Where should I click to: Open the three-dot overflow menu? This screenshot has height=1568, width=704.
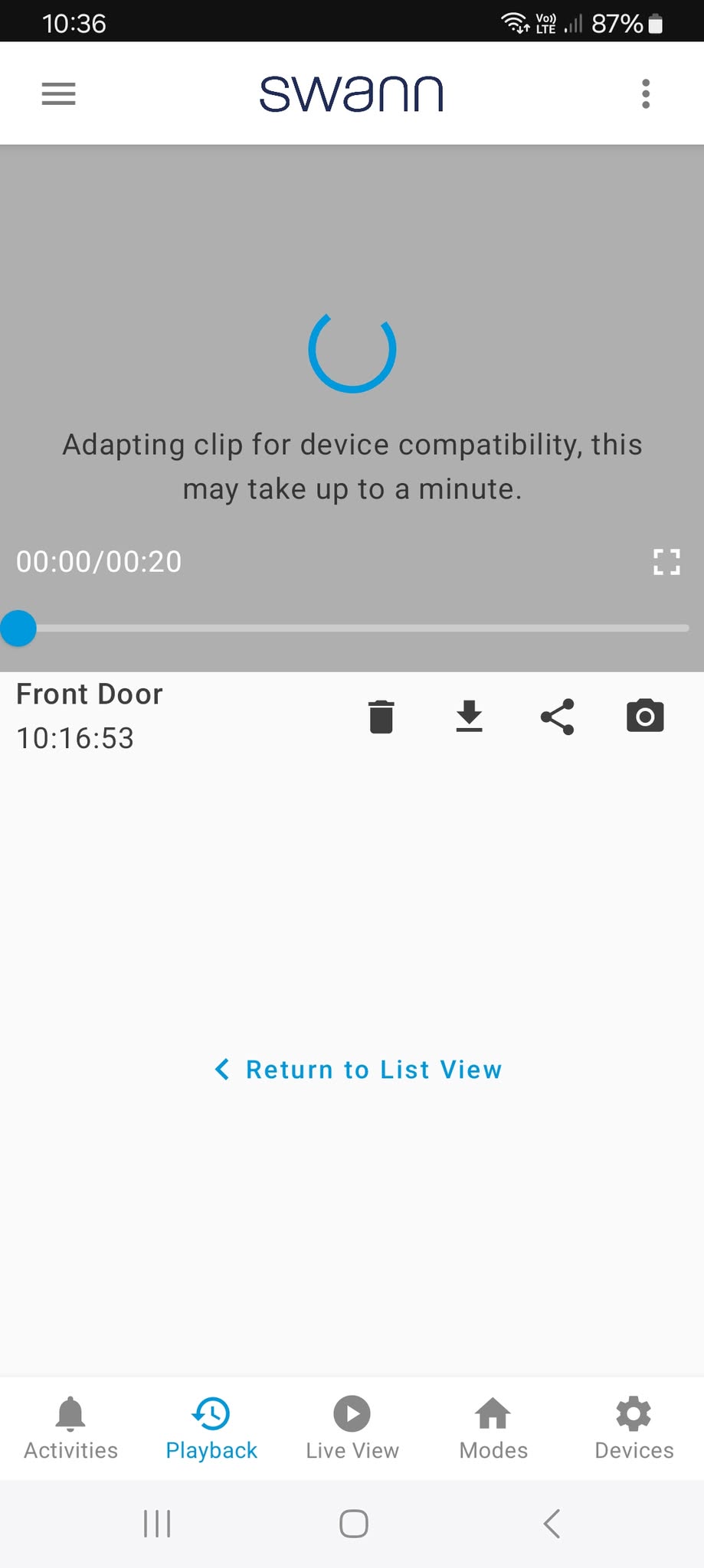pos(646,93)
